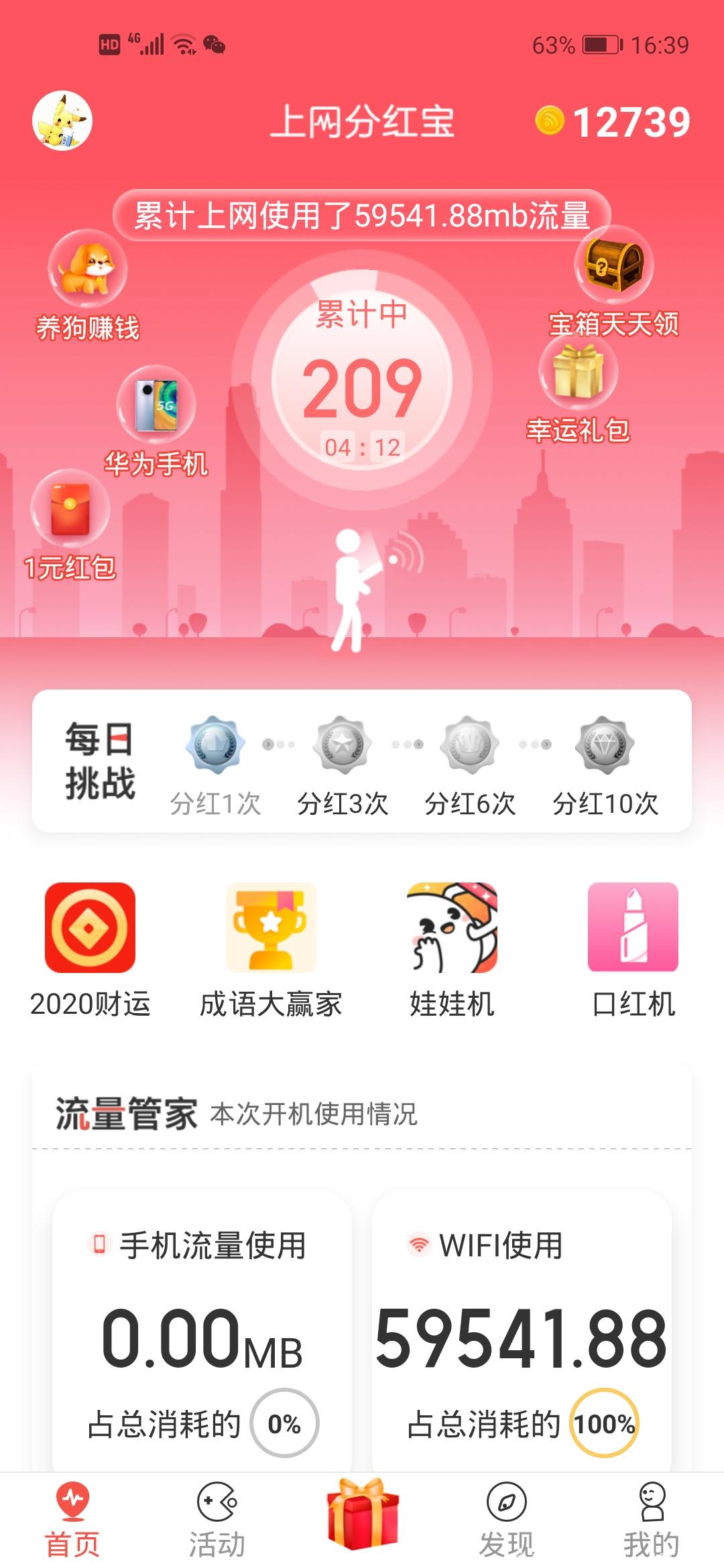The width and height of the screenshot is (724, 1568).
Task: Start the 娃娃机 claw machine game
Action: [x=452, y=928]
